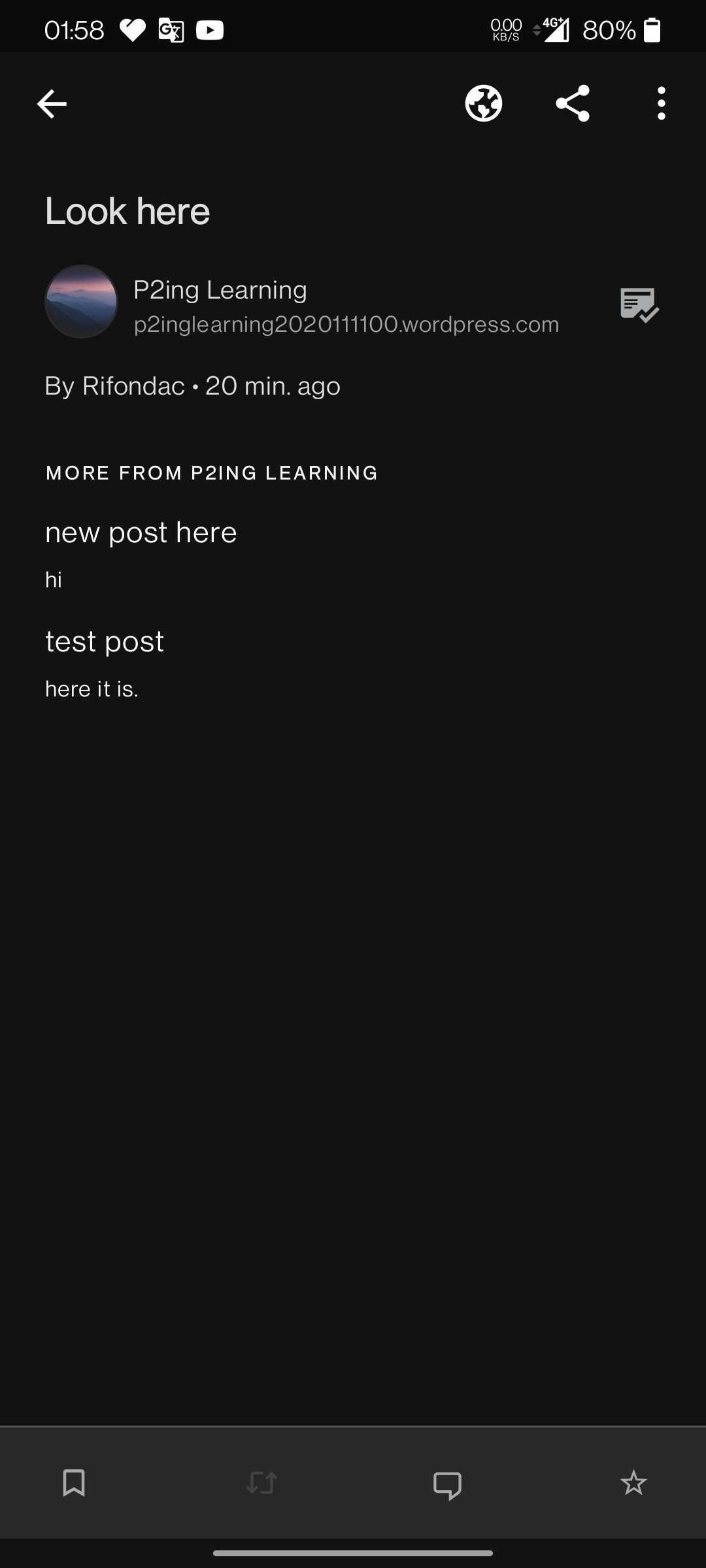The width and height of the screenshot is (706, 1568).
Task: Open the 'test post' post
Action: click(x=104, y=641)
